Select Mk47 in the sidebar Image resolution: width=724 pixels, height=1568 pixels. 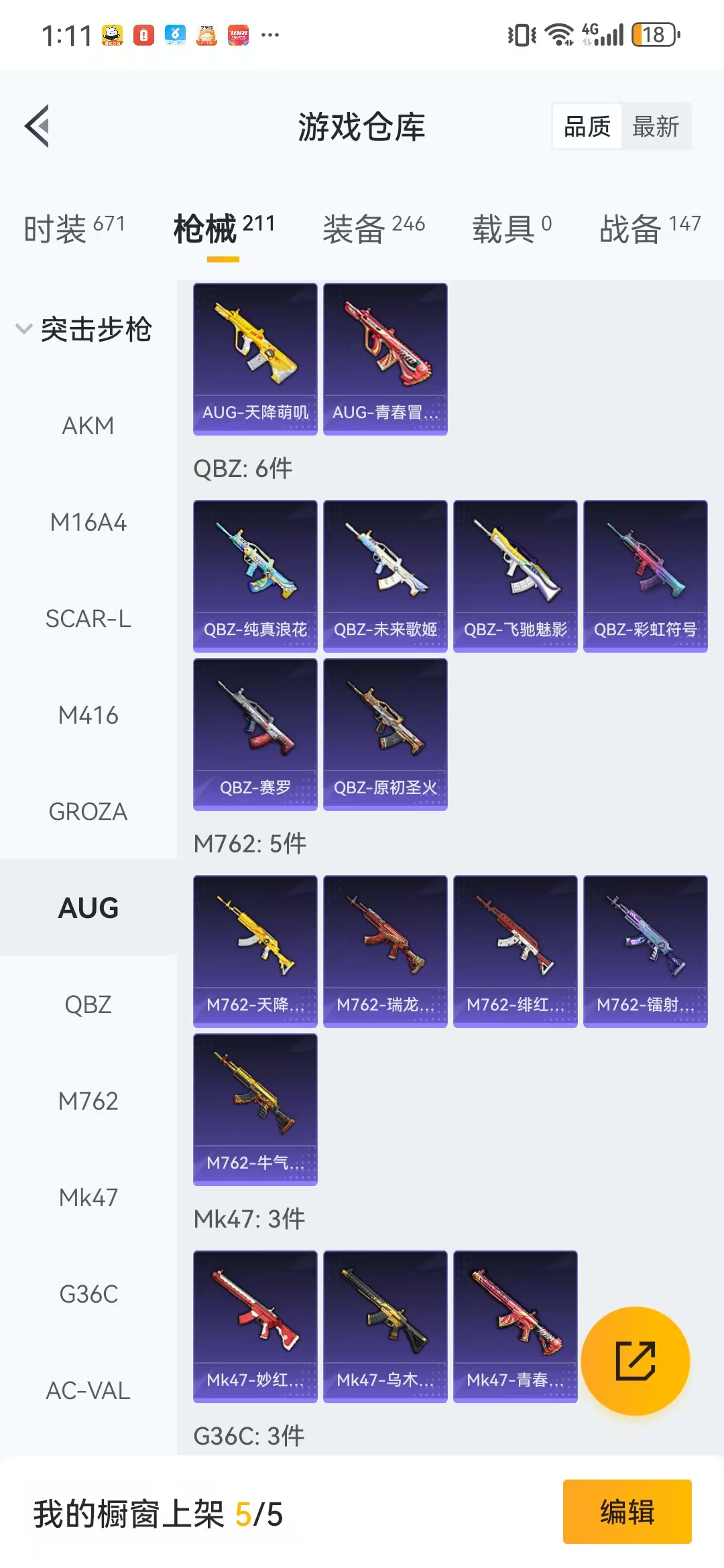pyautogui.click(x=88, y=1197)
